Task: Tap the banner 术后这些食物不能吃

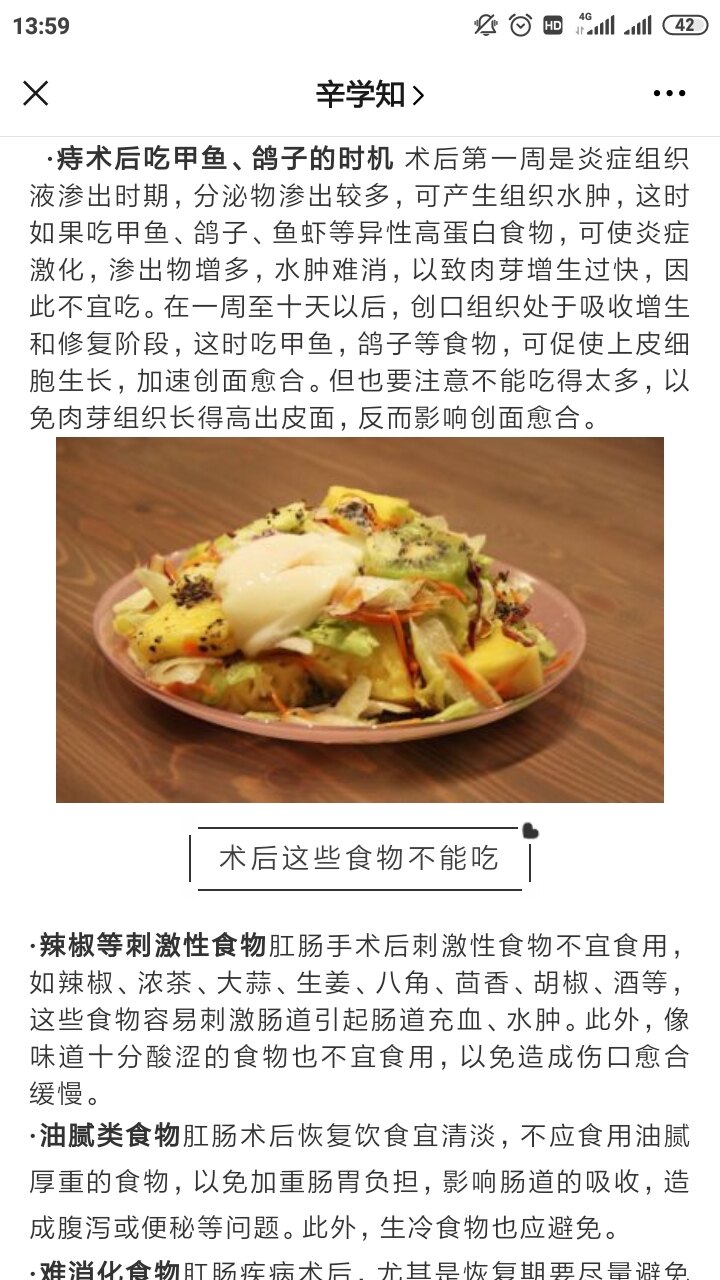Action: [x=358, y=858]
